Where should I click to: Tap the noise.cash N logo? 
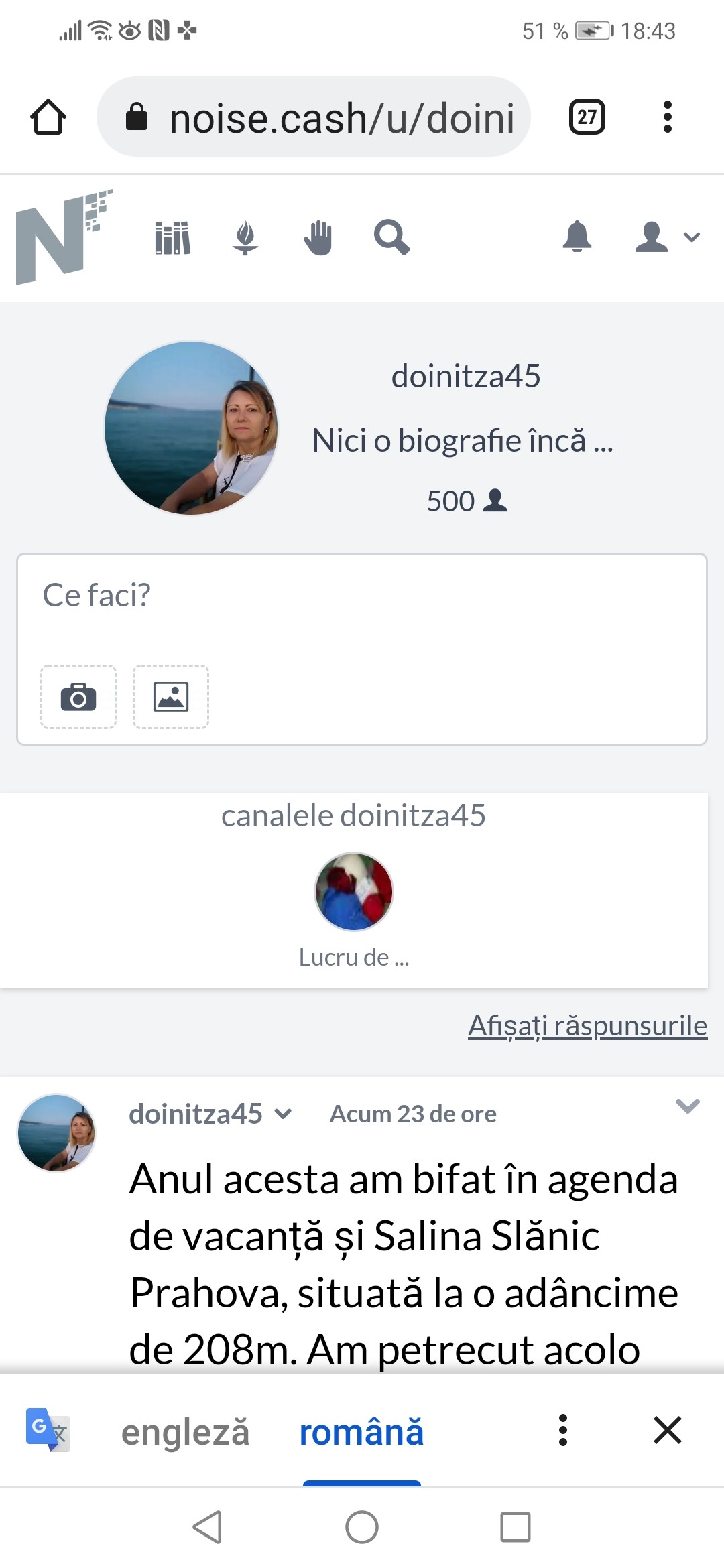point(63,237)
